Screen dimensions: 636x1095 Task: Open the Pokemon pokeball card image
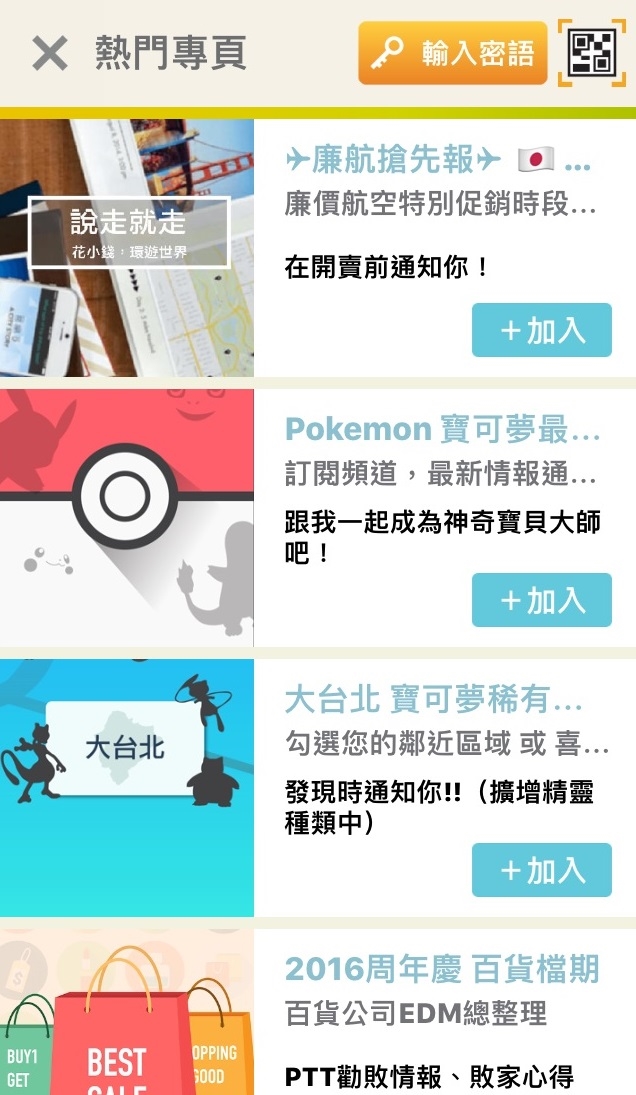tap(127, 517)
